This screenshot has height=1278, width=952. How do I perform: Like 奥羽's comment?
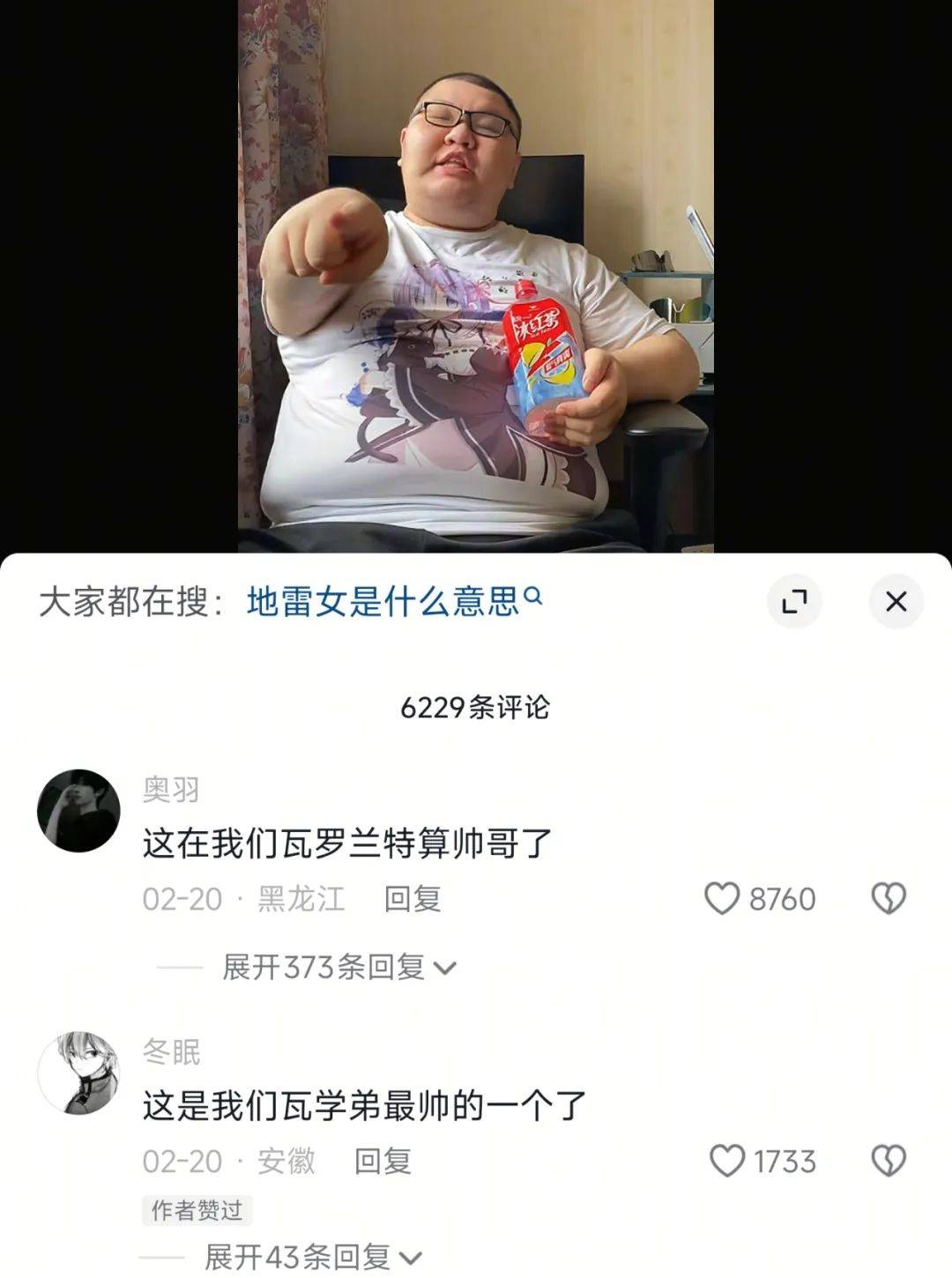(x=722, y=898)
